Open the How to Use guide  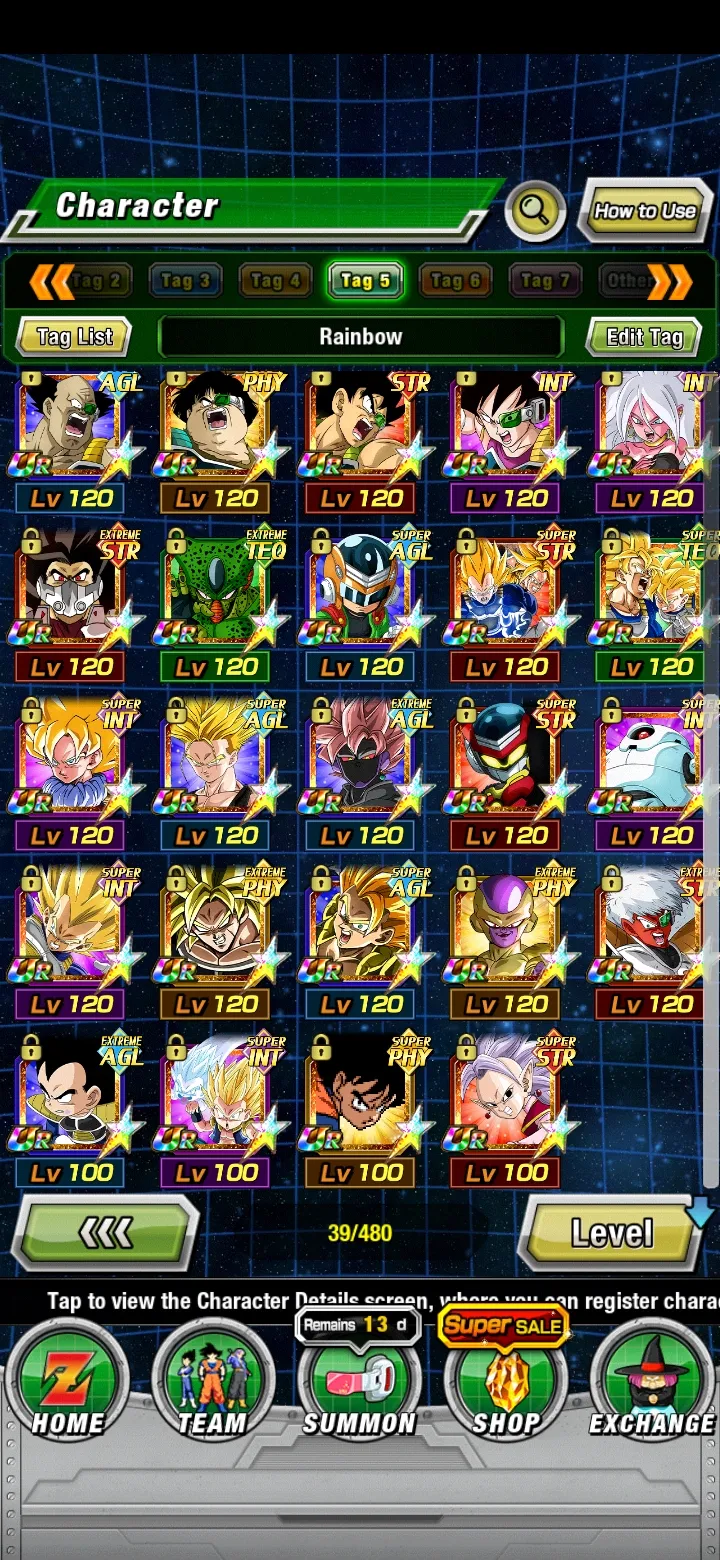coord(644,210)
